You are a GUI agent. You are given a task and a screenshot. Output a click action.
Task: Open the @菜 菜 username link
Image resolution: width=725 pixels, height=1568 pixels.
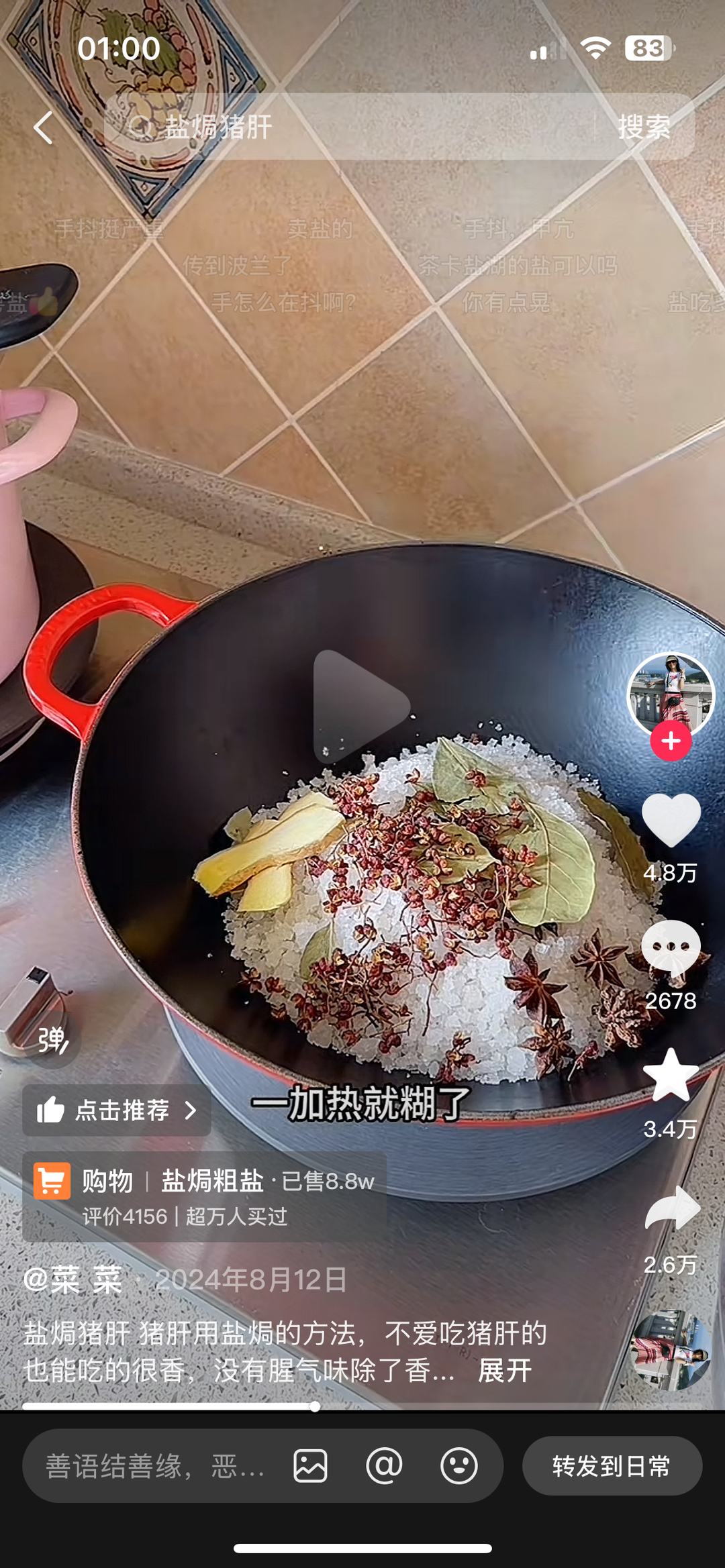coord(73,1279)
